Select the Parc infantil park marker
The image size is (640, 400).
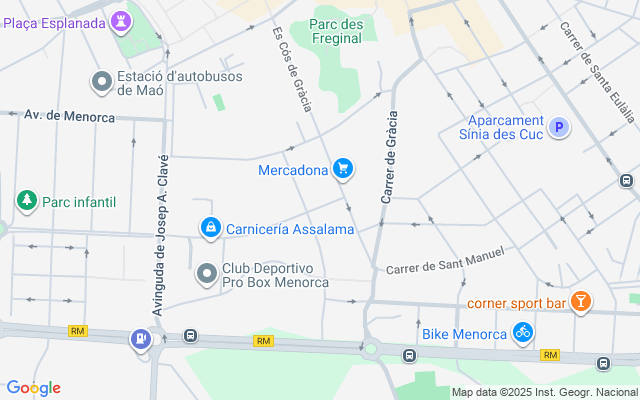27,201
